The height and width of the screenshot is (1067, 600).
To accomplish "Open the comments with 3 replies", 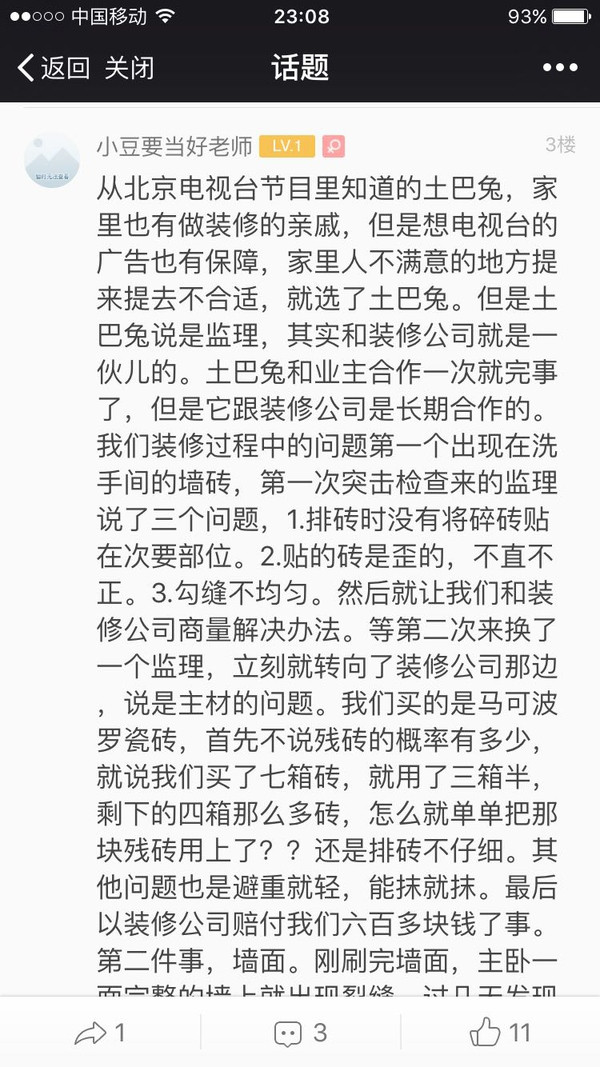I will pos(300,1032).
